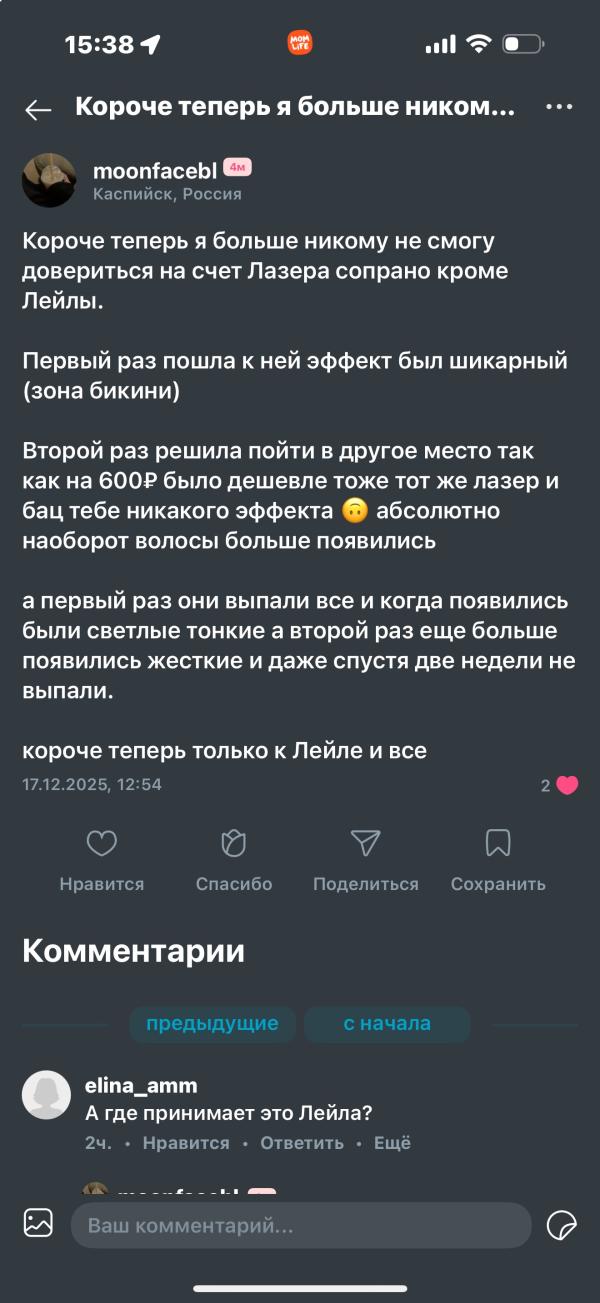
Task: Load предыдущие comments
Action: [212, 1024]
